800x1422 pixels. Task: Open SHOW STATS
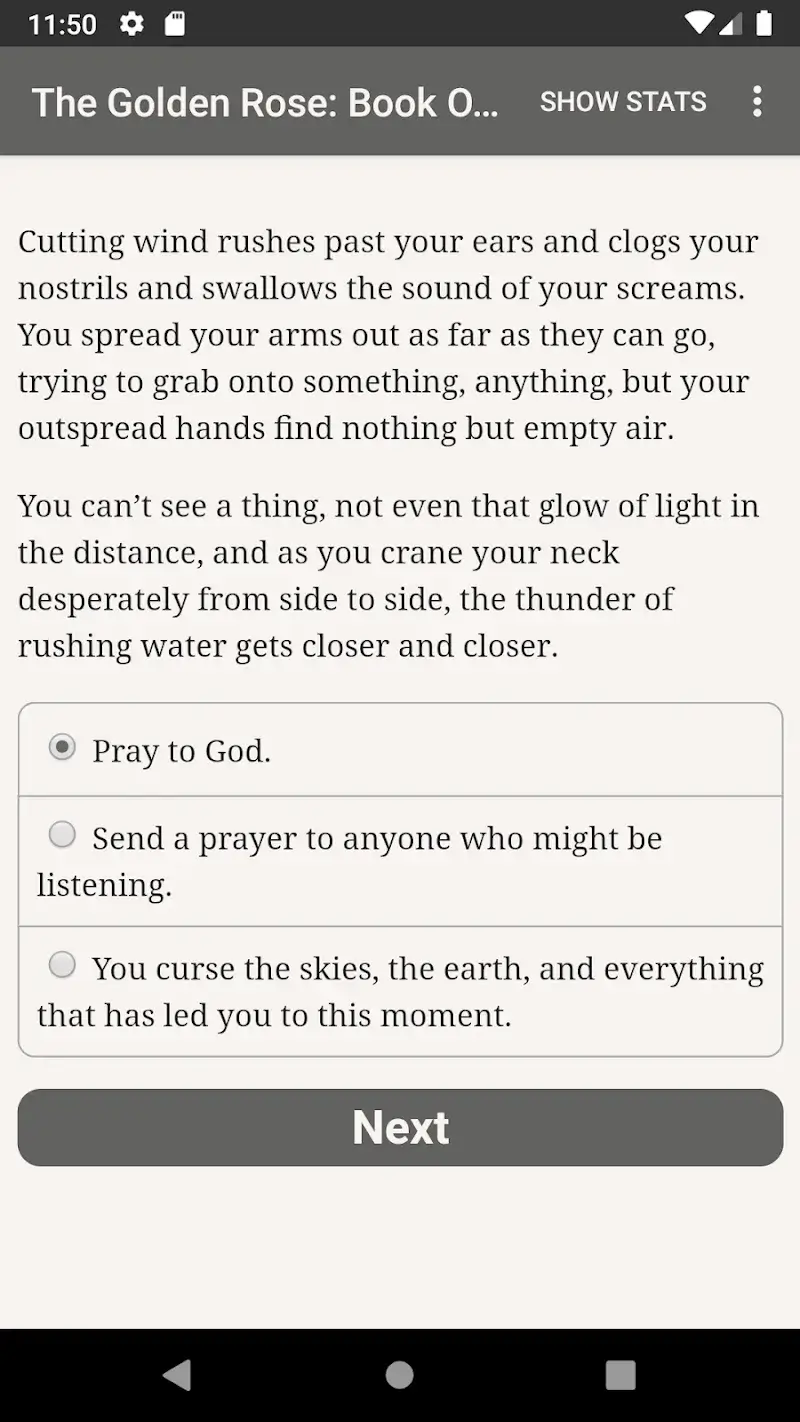coord(623,101)
